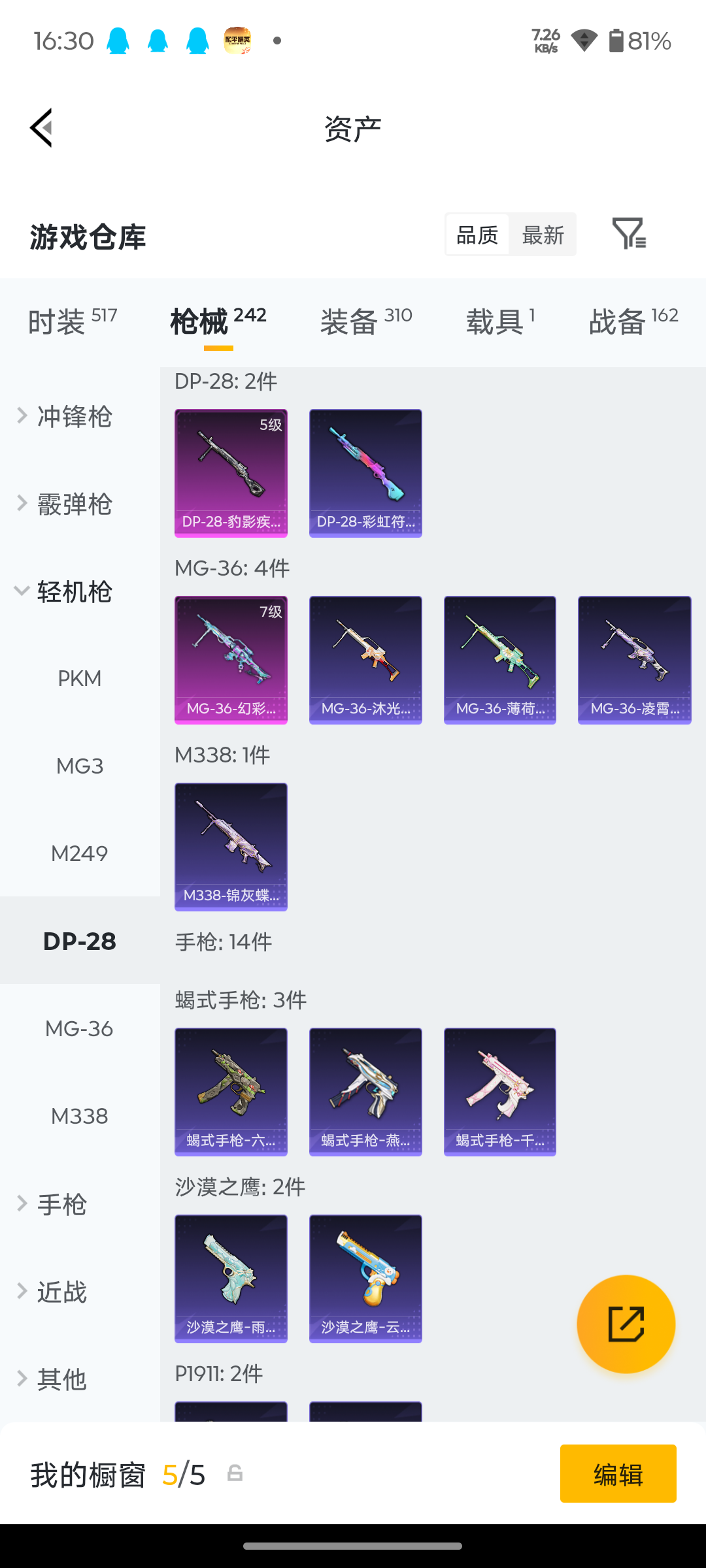706x1568 pixels.
Task: Switch to the 装备 tab
Action: pos(366,321)
